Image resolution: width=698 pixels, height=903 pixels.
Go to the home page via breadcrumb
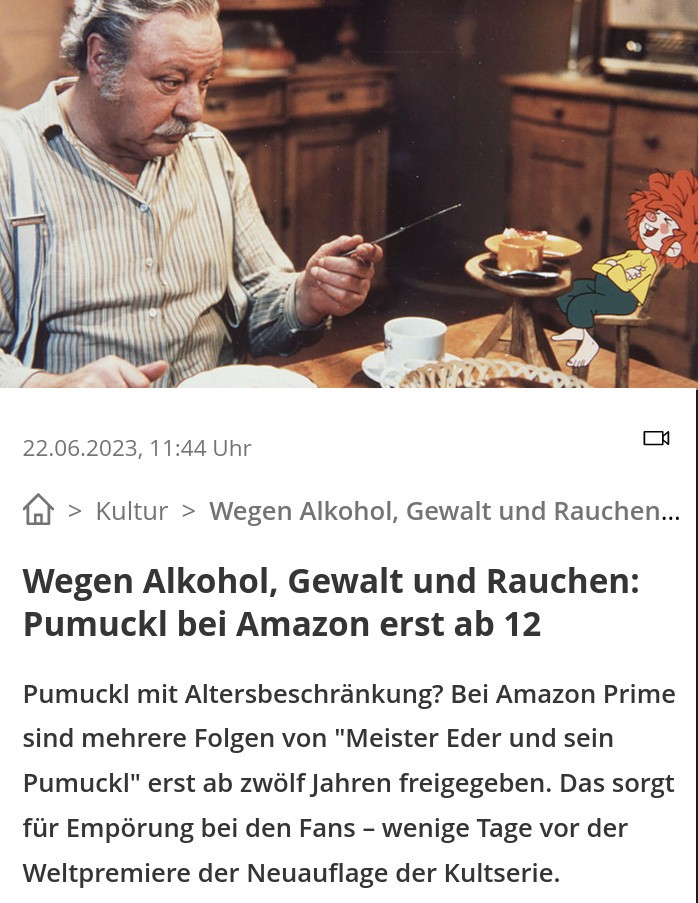coord(38,510)
